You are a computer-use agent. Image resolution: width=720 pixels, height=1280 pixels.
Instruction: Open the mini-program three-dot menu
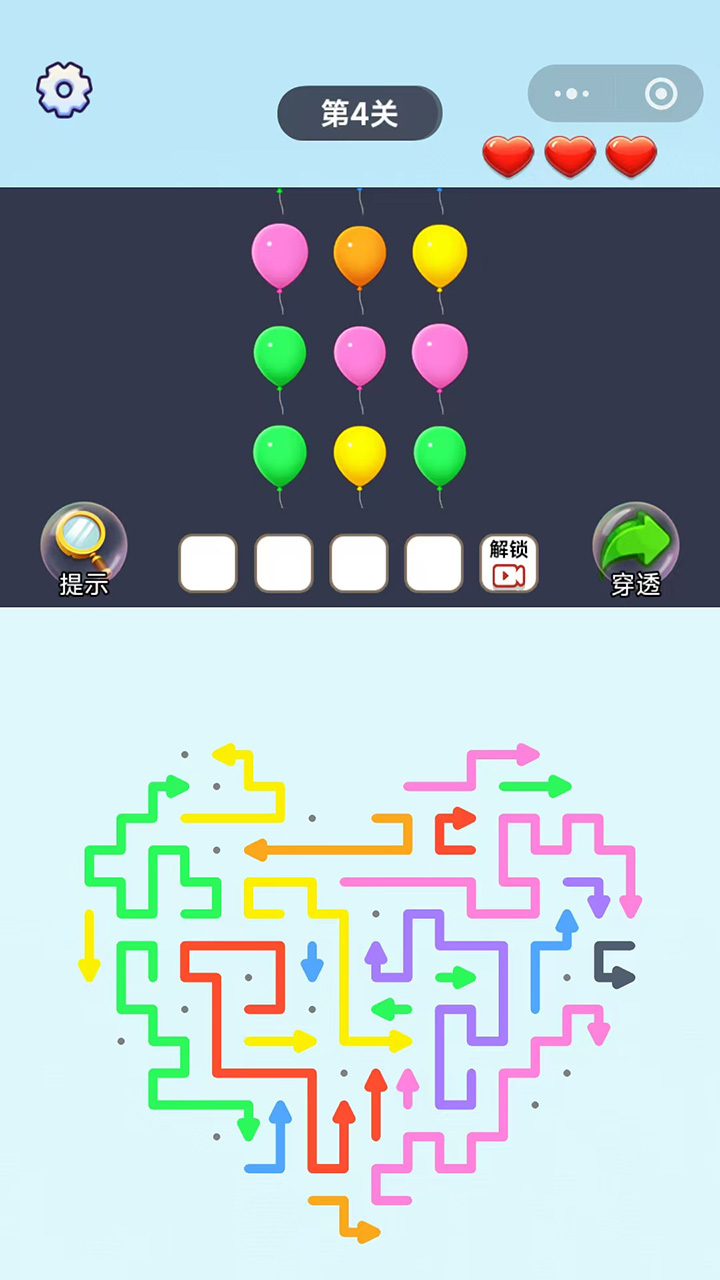(572, 94)
